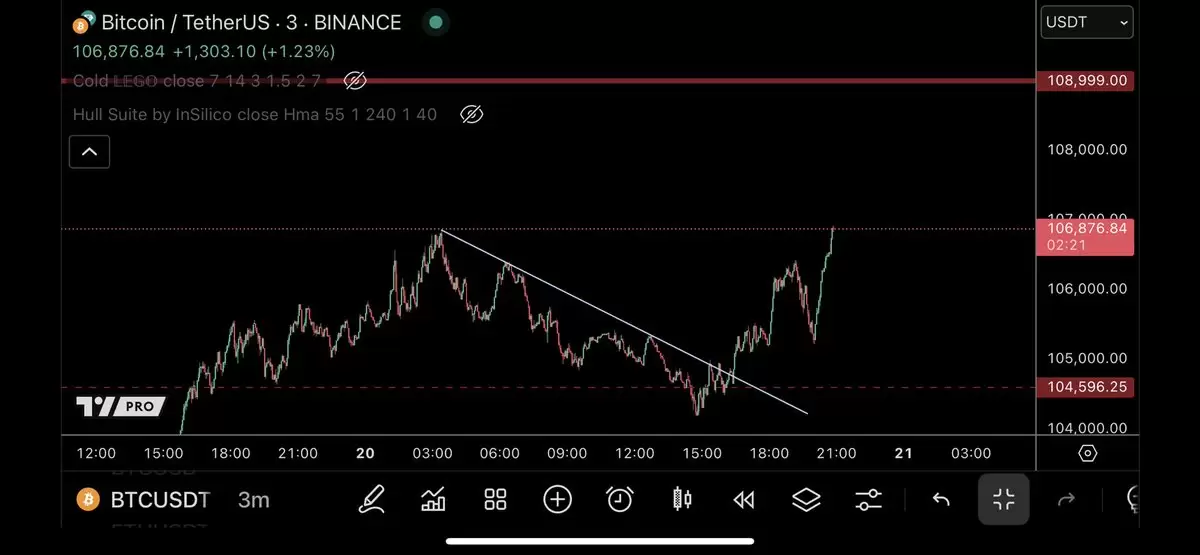
Task: Toggle visibility of Hull Suite indicator
Action: [x=471, y=115]
